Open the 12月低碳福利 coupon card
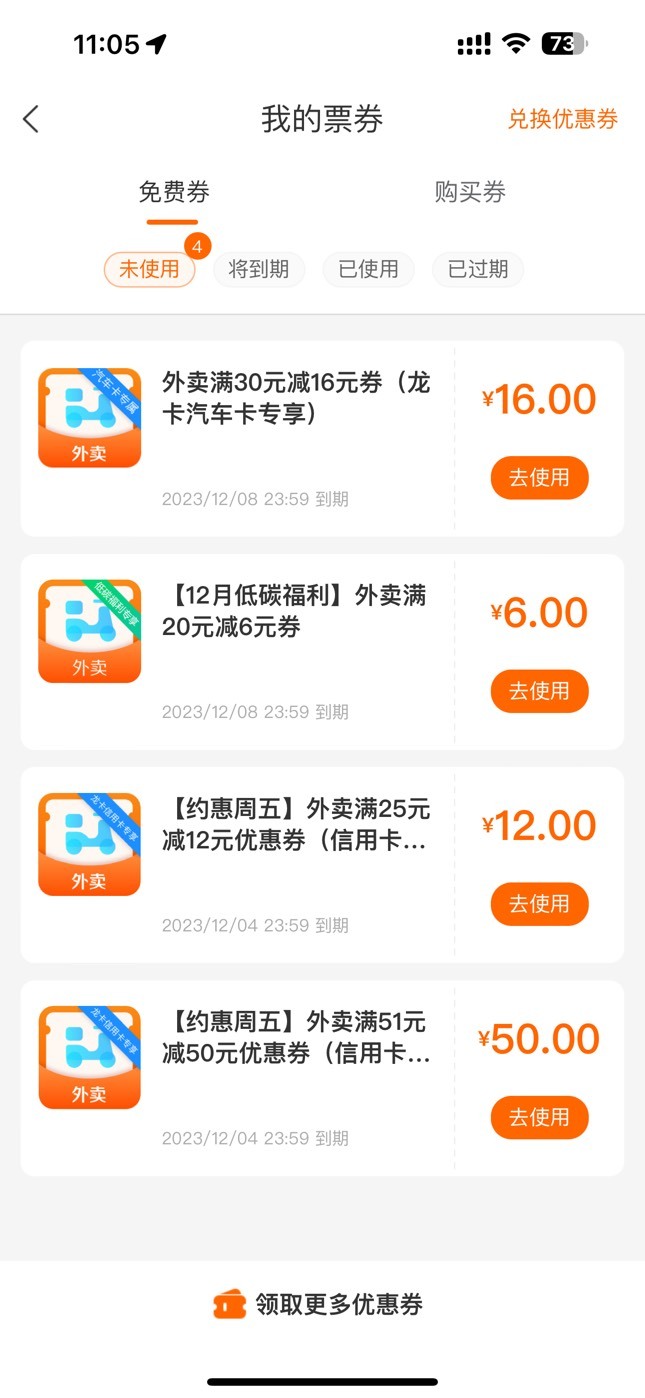Screen dimensions: 645x1398 tap(322, 652)
